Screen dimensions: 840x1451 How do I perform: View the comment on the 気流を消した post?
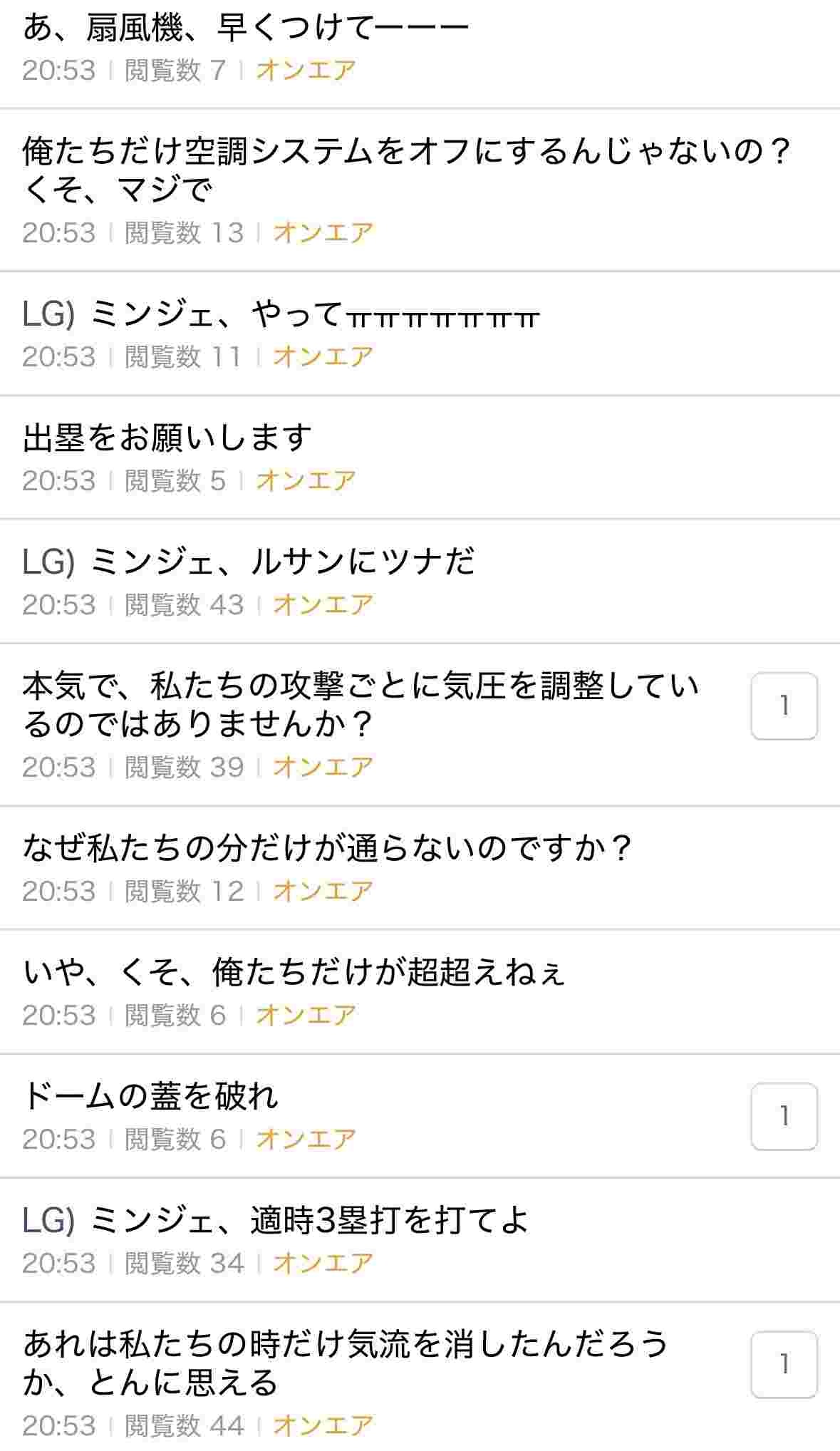784,1364
